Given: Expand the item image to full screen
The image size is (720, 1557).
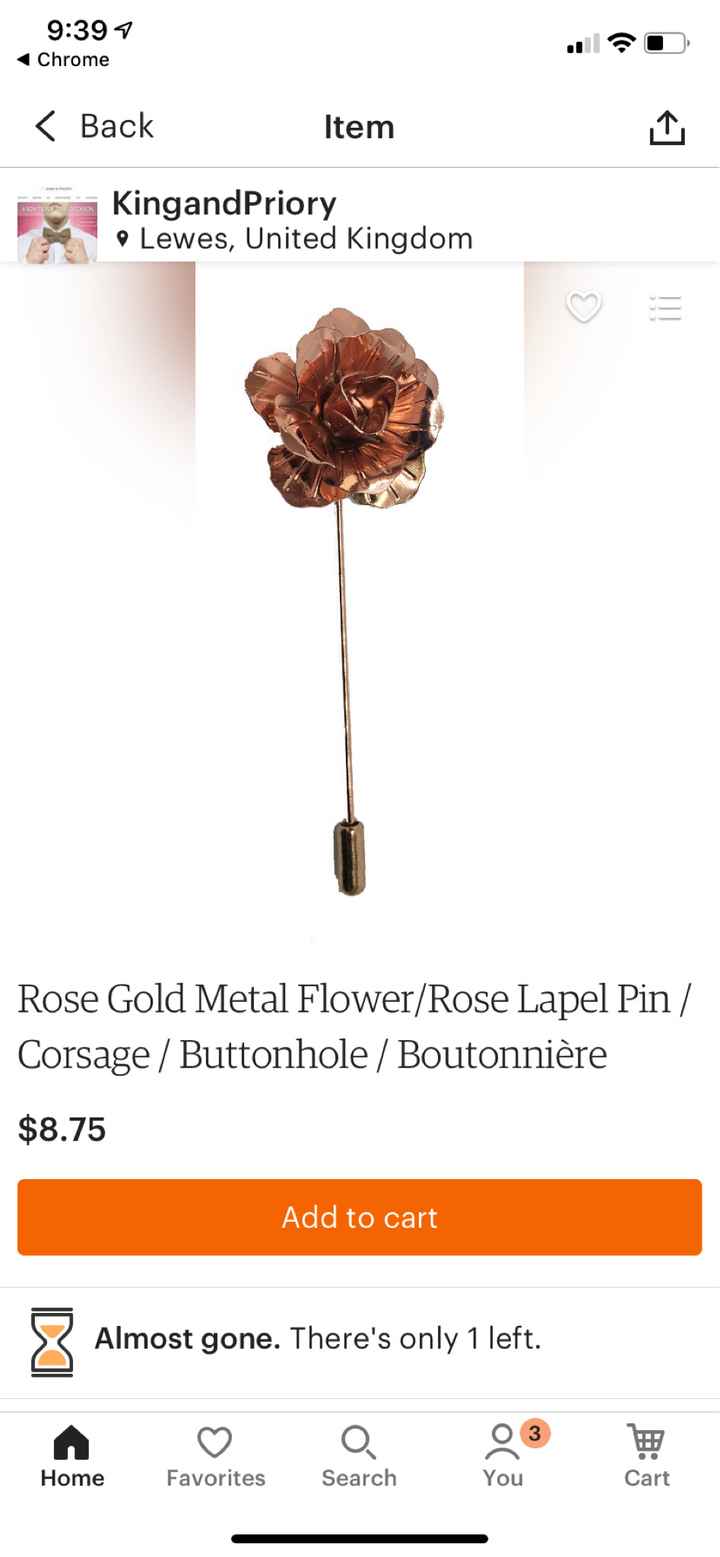Looking at the screenshot, I should click(x=360, y=600).
